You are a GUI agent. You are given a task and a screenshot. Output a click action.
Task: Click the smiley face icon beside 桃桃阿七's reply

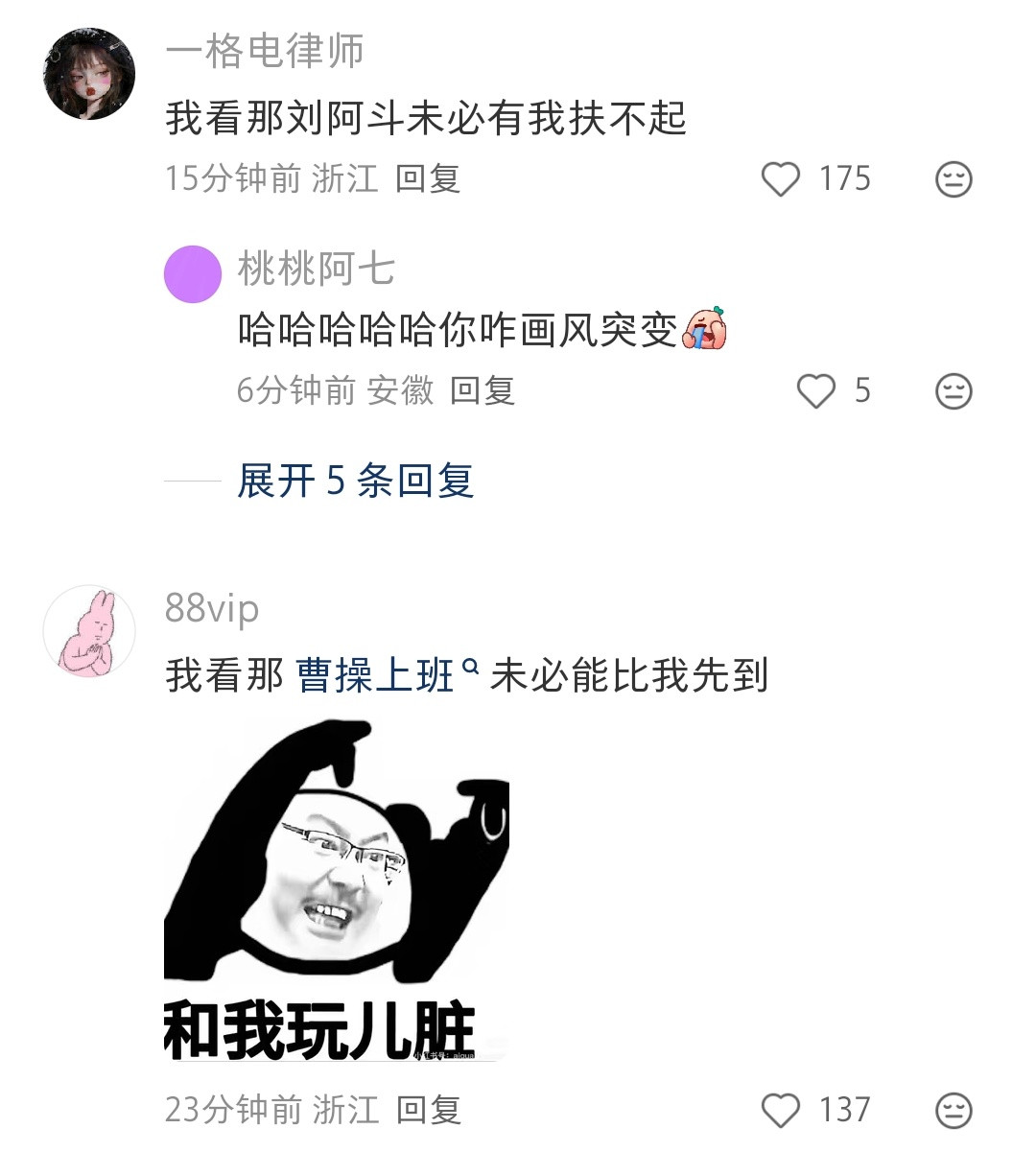[953, 391]
